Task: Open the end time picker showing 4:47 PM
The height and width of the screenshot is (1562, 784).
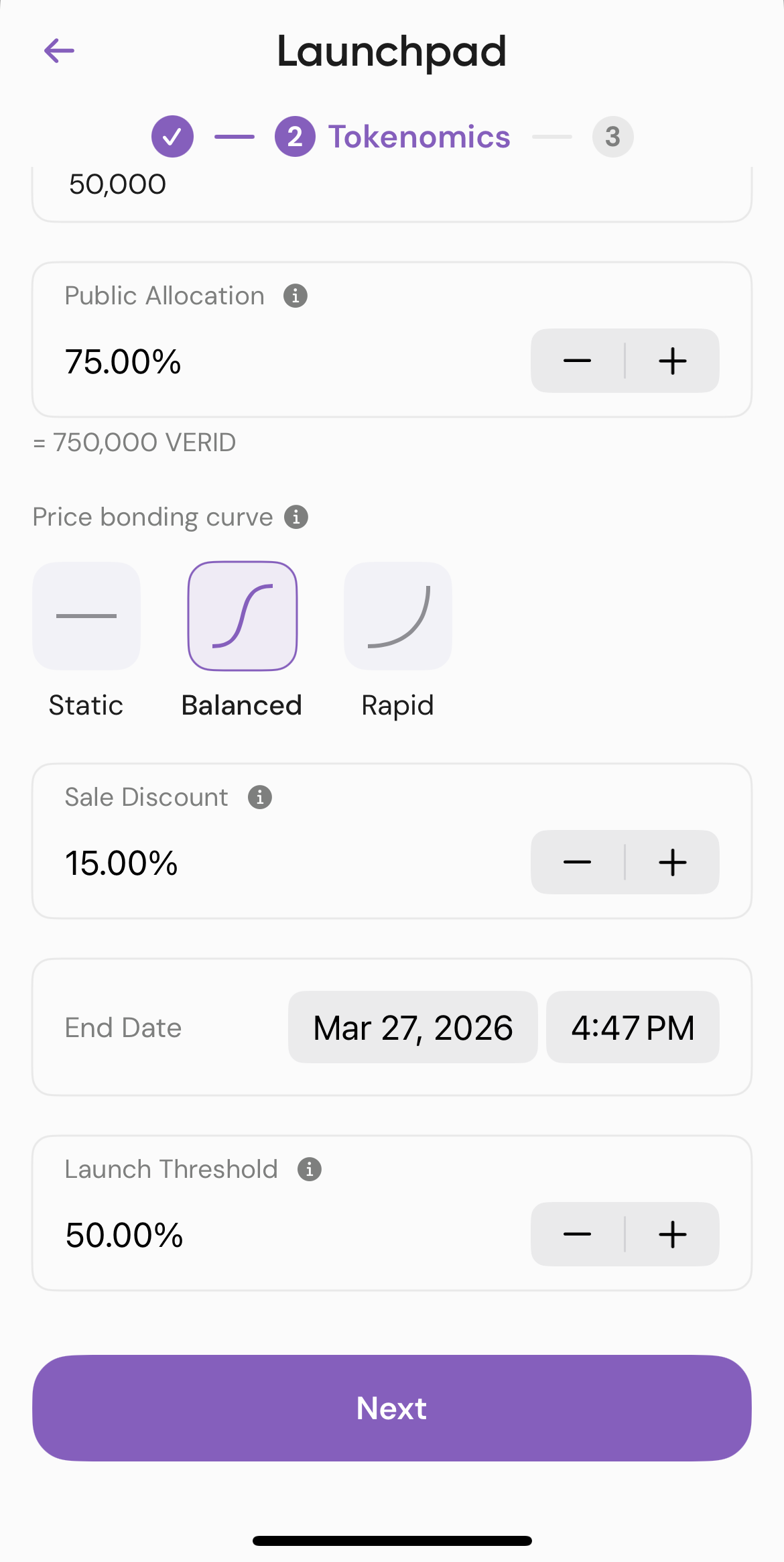Action: (633, 1027)
